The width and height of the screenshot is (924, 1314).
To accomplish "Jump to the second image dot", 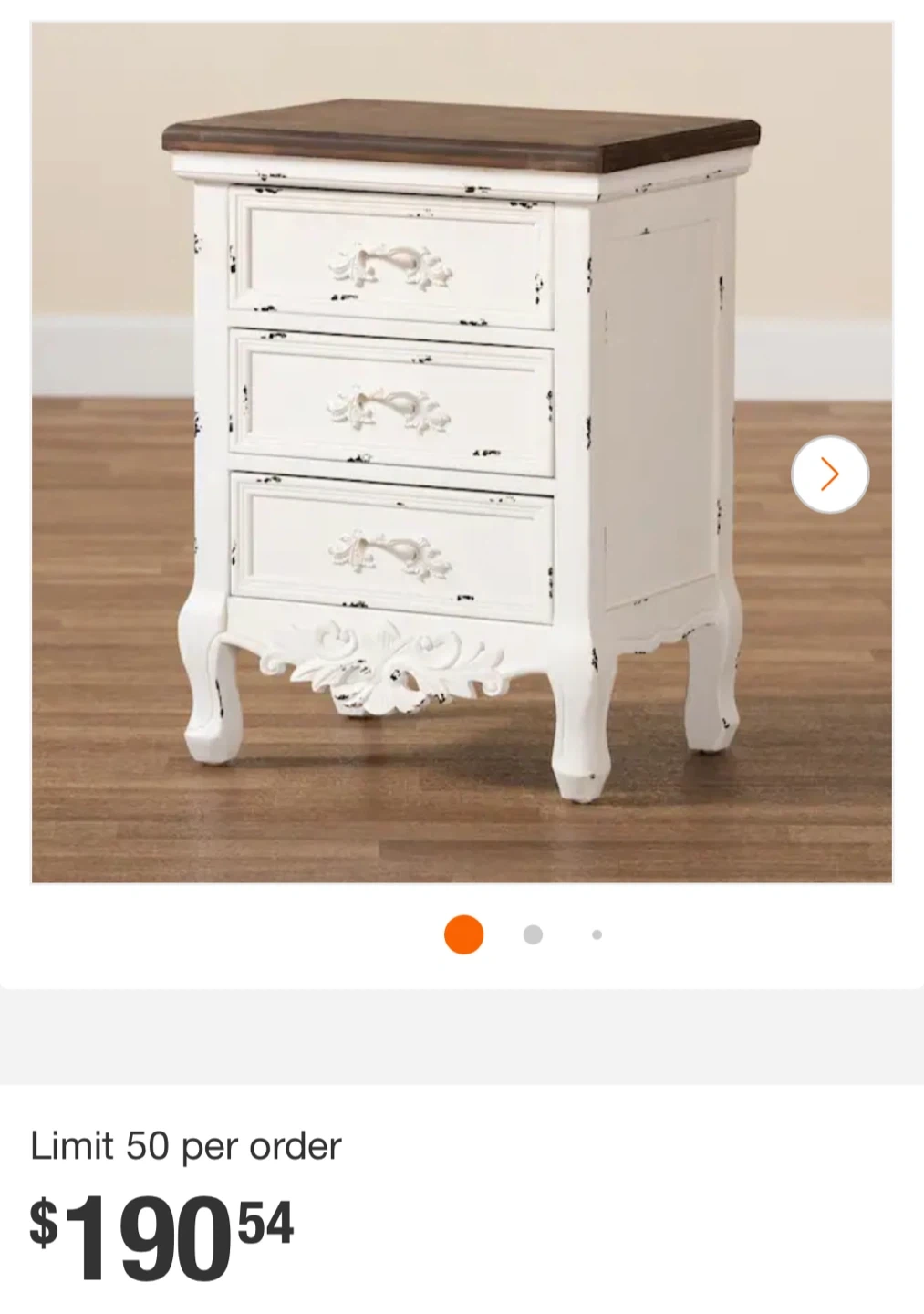I will click(x=533, y=934).
